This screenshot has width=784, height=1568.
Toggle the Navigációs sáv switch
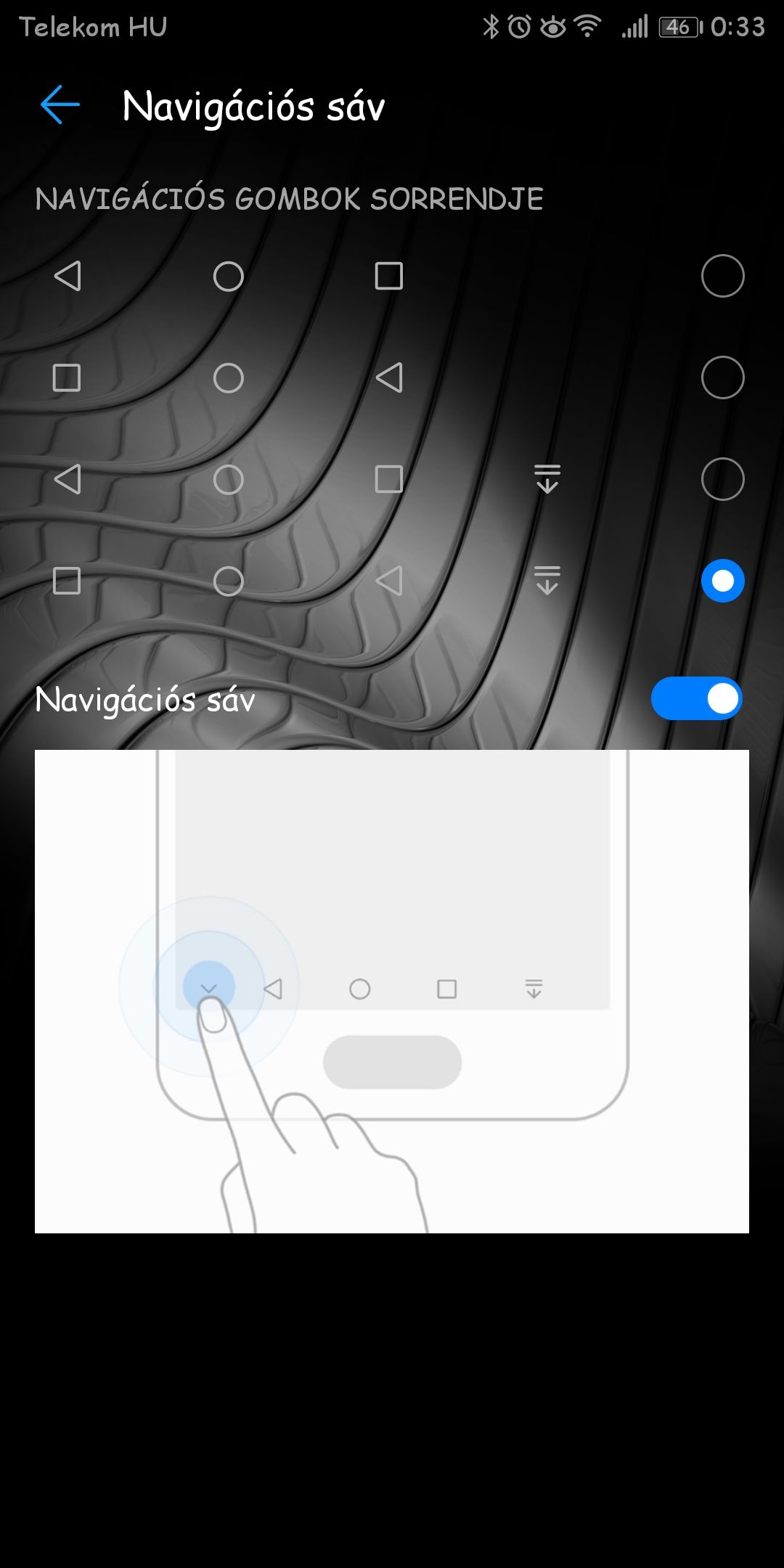point(695,699)
